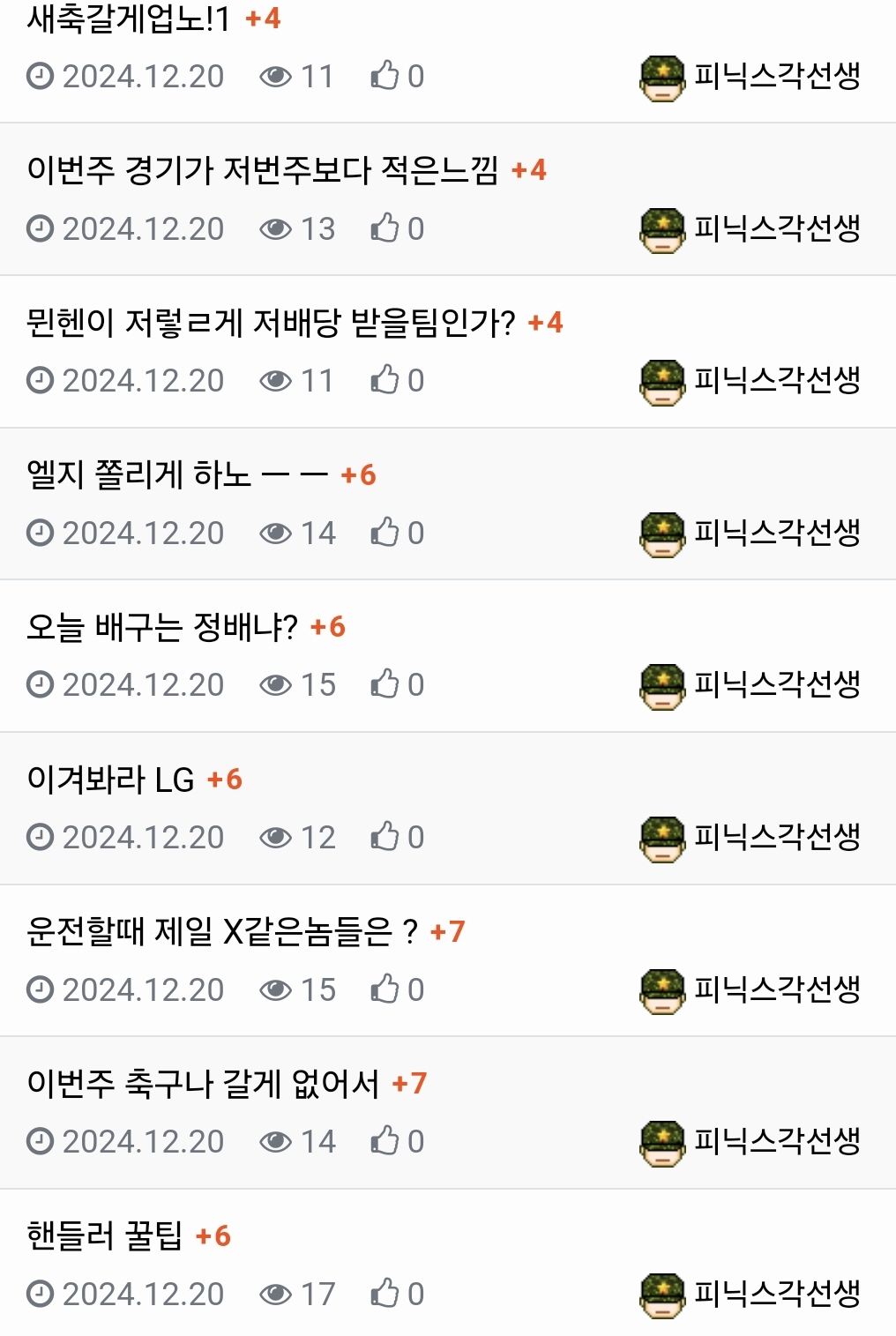The width and height of the screenshot is (896, 1336).
Task: Open post '운전할때 제일 X같은놈들은 ?'
Action: tap(222, 931)
